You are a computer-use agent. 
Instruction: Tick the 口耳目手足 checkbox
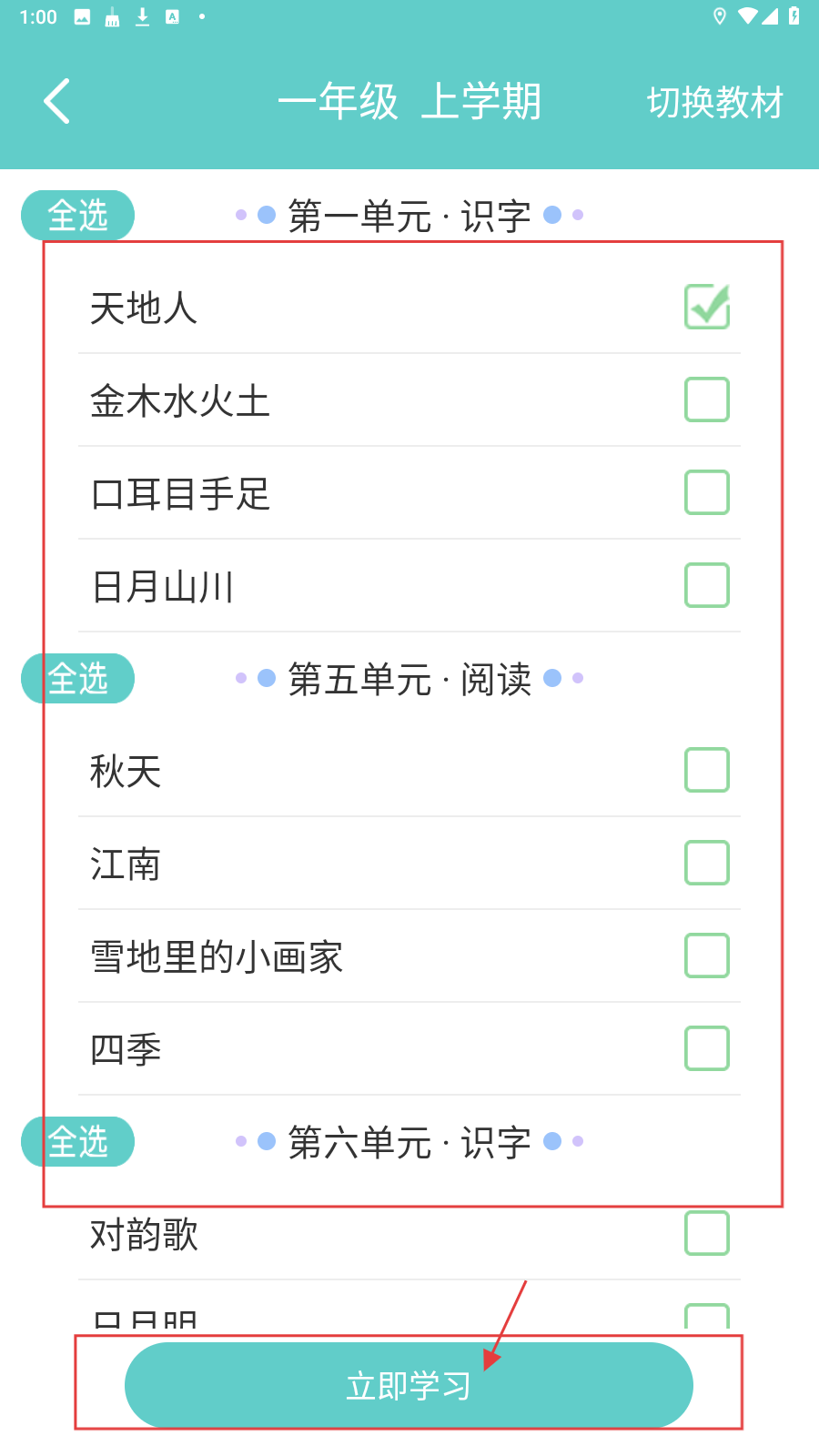click(x=707, y=492)
